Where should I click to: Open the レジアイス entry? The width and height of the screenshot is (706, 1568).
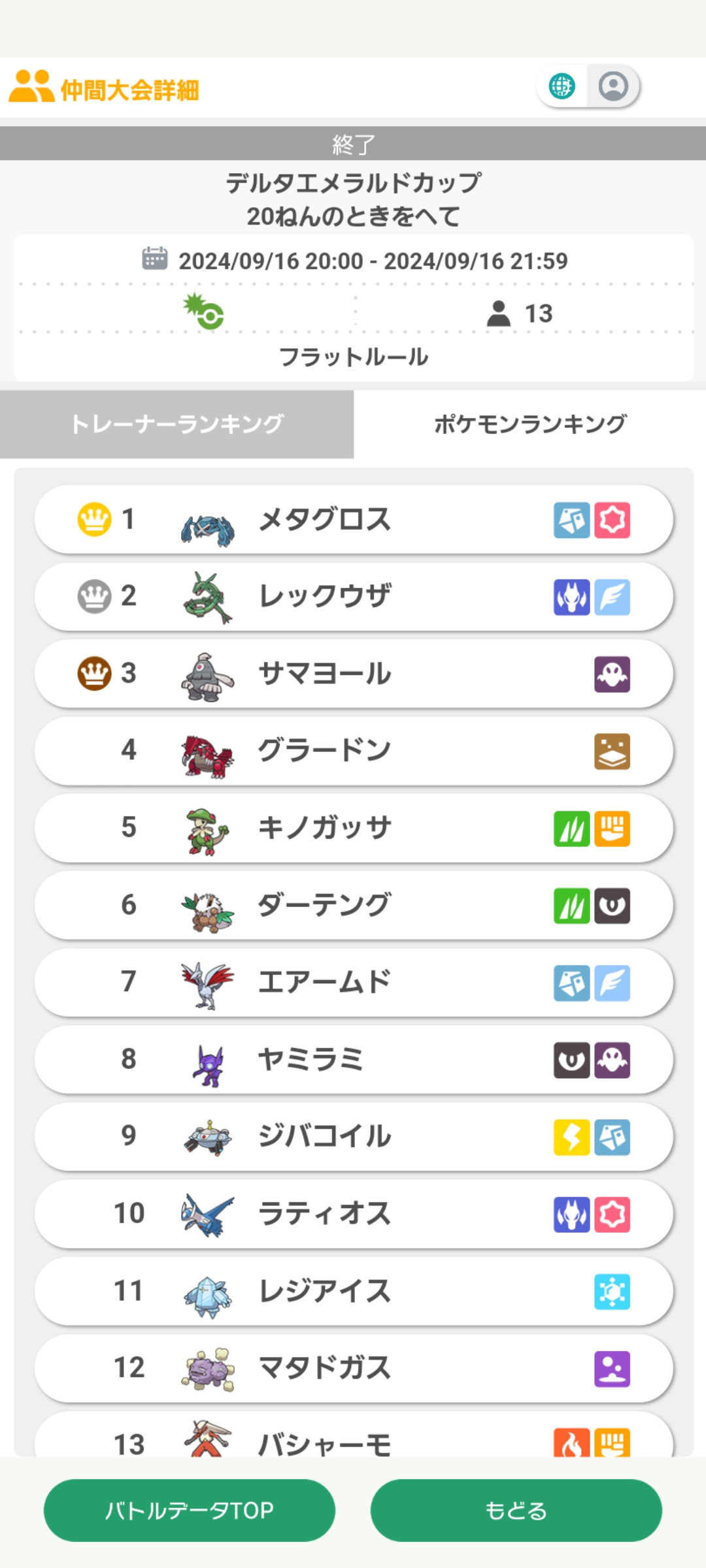point(353,1291)
